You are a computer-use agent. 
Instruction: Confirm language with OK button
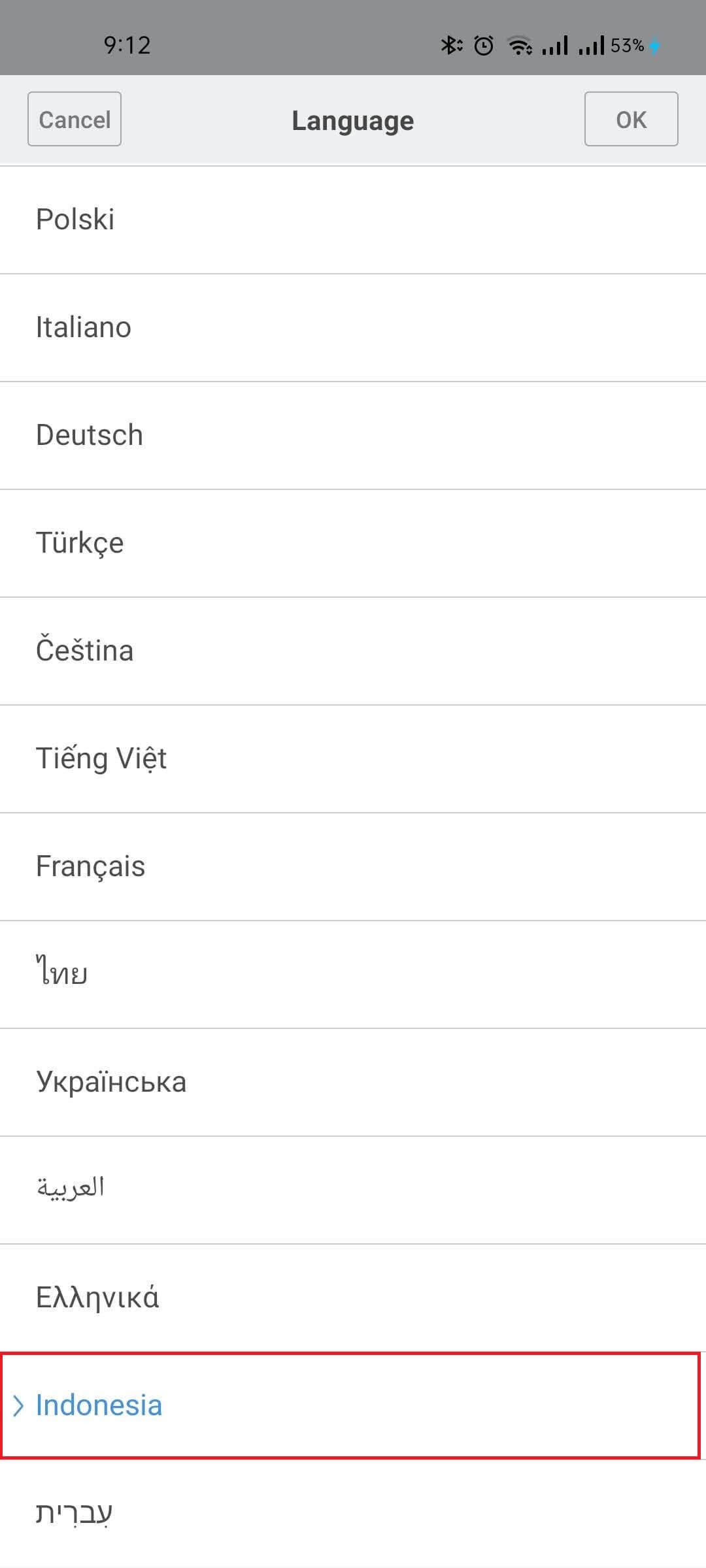coord(631,119)
